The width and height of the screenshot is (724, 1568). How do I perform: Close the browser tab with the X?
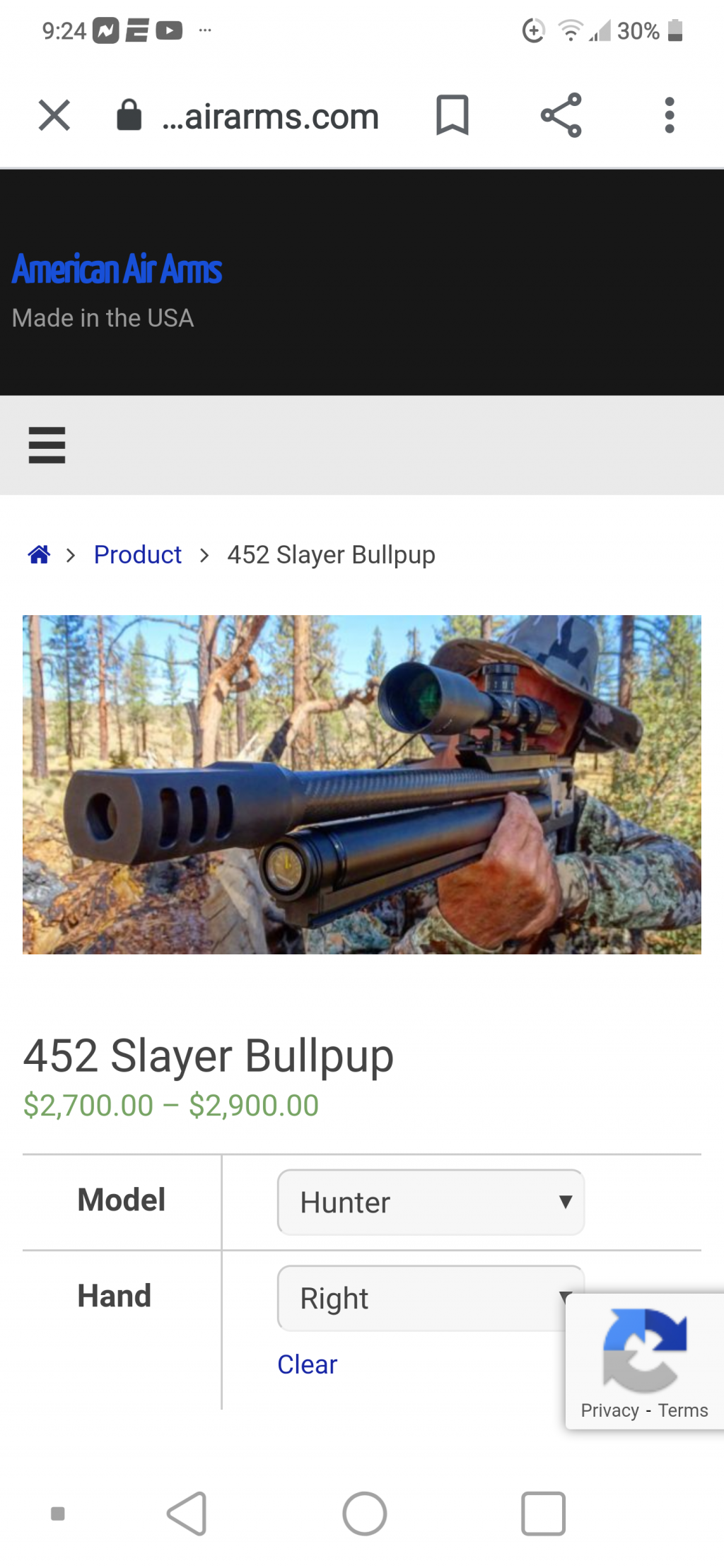(54, 115)
